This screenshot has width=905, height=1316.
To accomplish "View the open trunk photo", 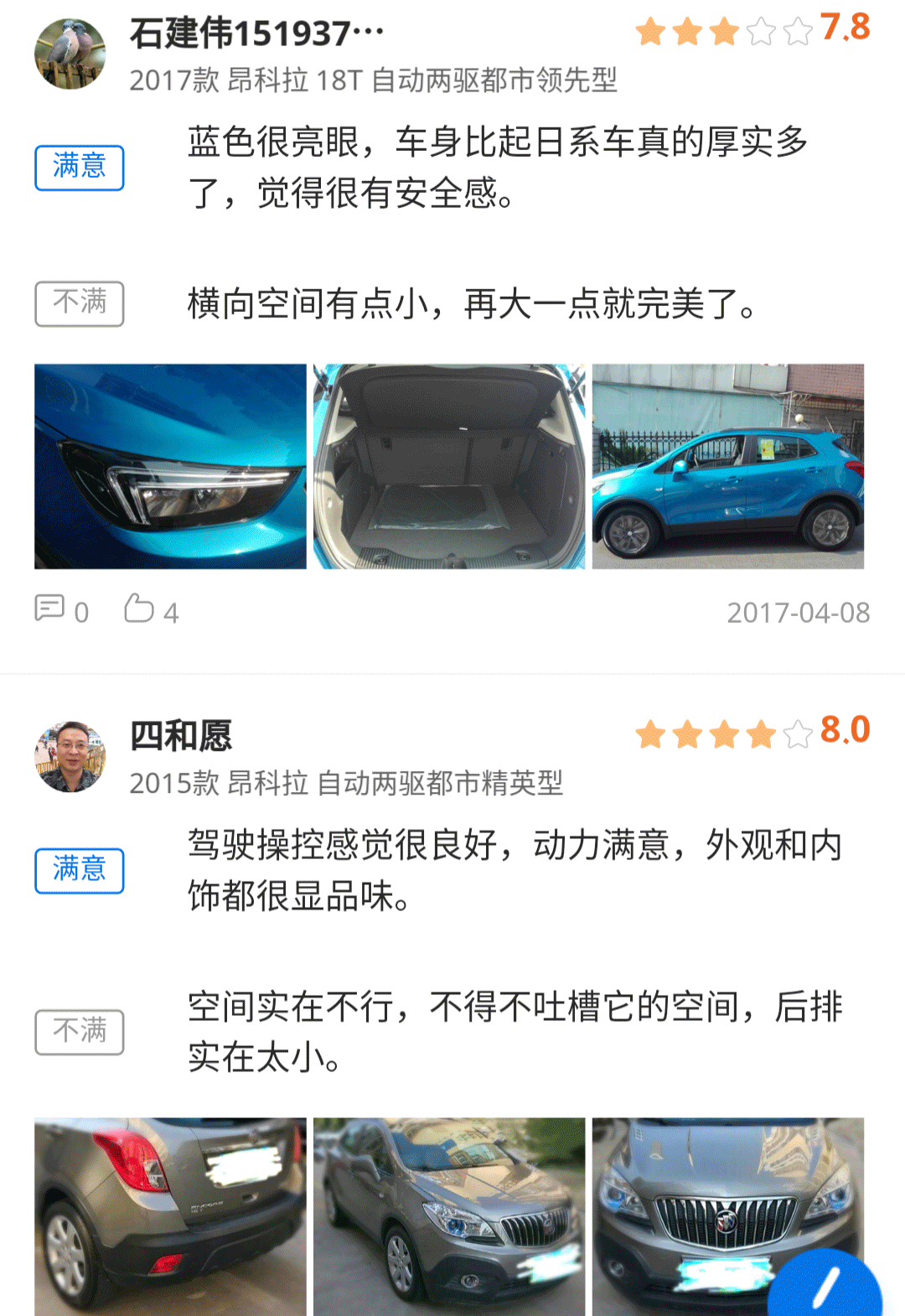I will click(x=449, y=466).
